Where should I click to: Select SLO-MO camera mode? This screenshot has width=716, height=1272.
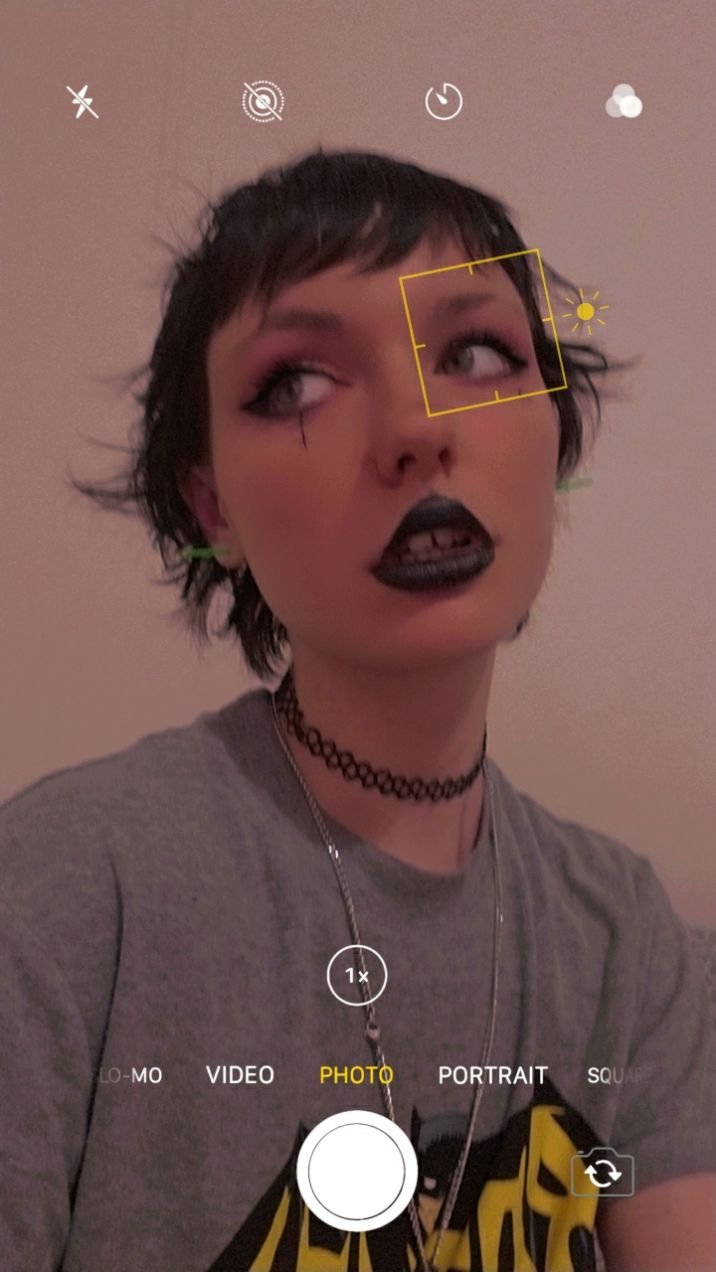pyautogui.click(x=134, y=1075)
